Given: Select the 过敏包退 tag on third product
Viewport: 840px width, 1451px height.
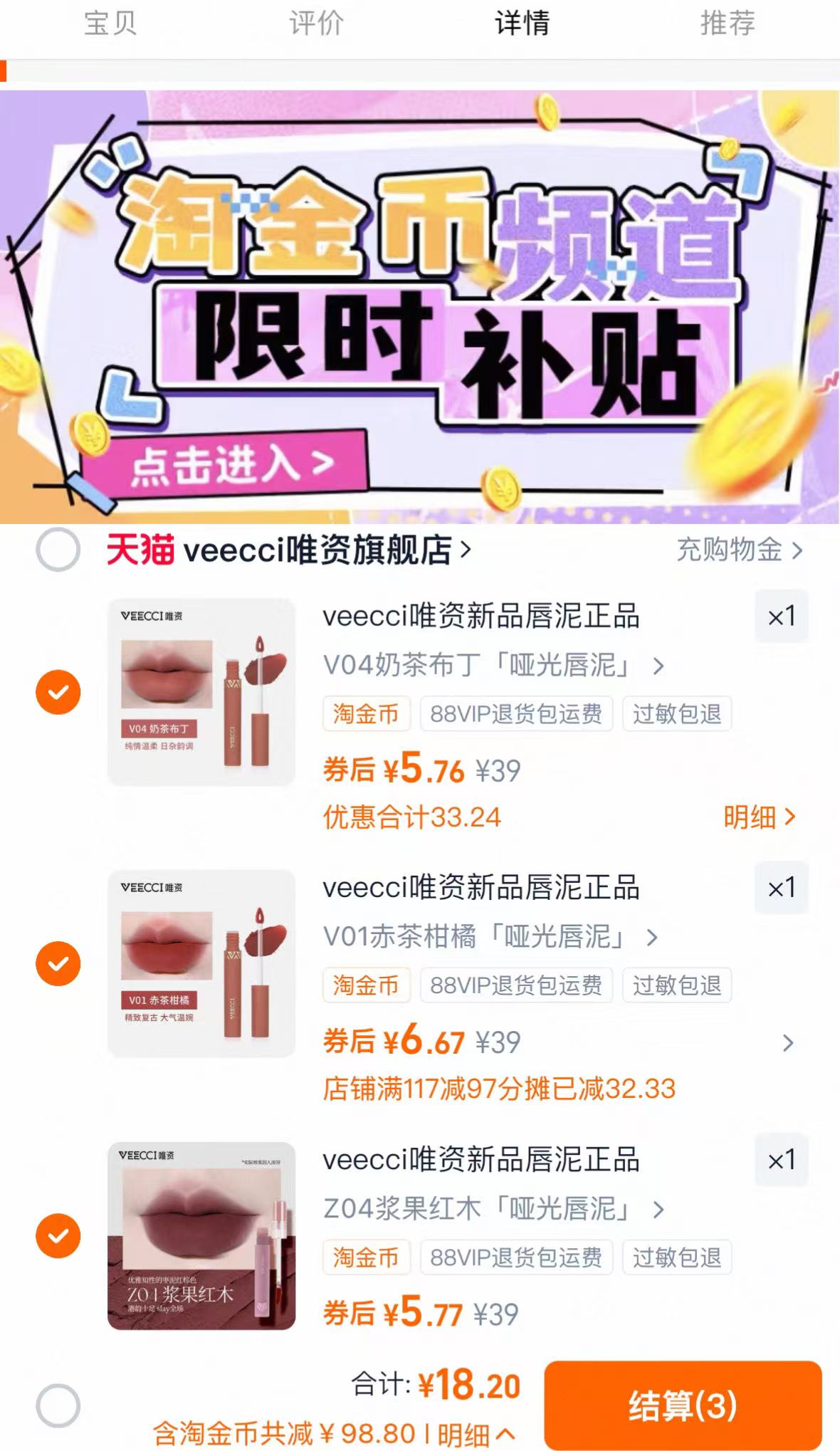Looking at the screenshot, I should (677, 1256).
